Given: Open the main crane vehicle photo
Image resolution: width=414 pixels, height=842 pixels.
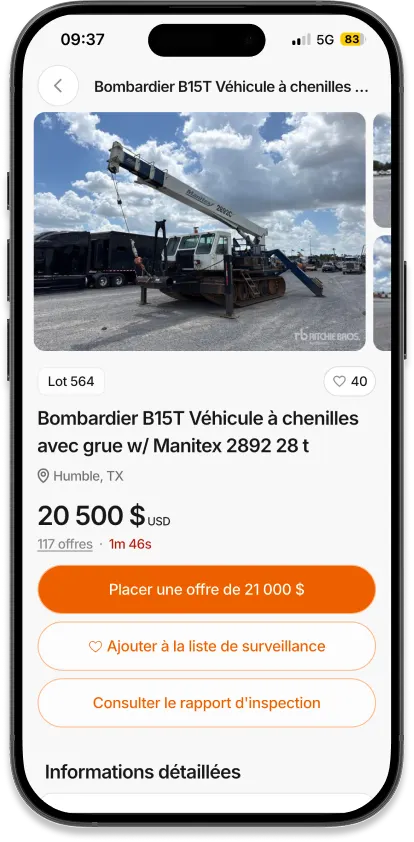Looking at the screenshot, I should click(200, 231).
